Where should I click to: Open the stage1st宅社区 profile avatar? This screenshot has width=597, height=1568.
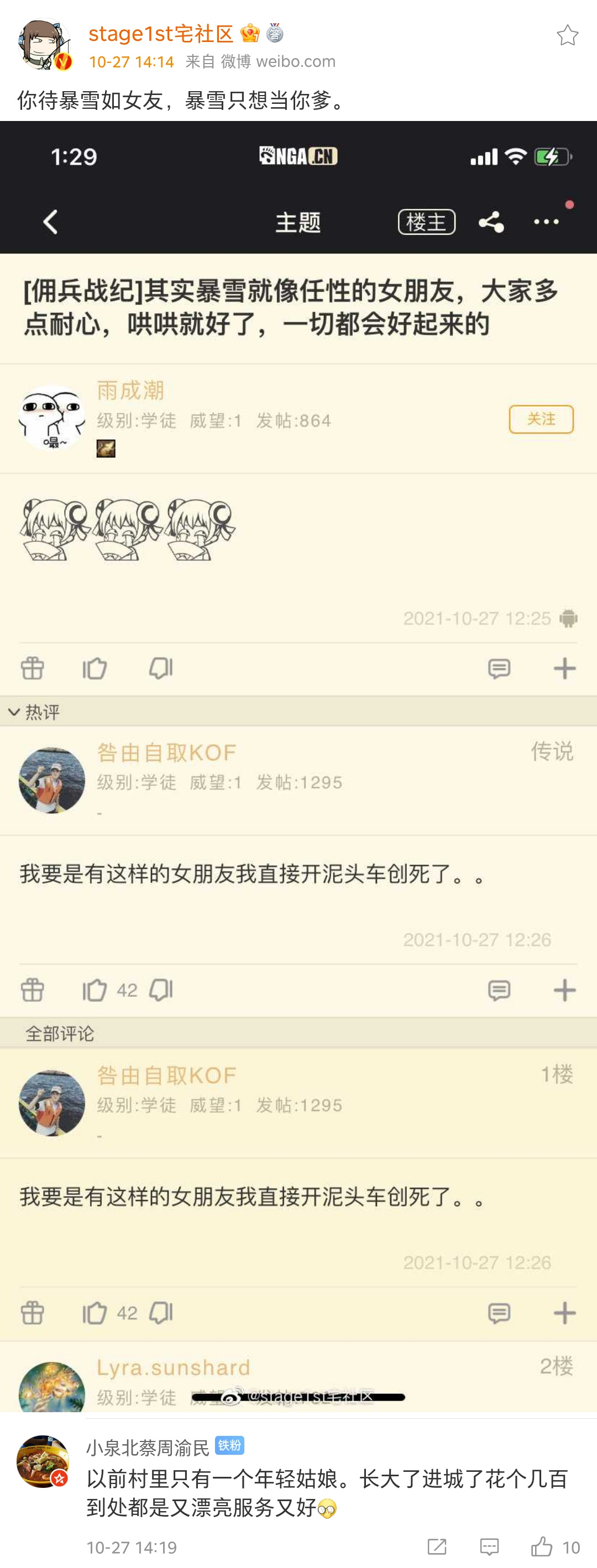(x=44, y=45)
